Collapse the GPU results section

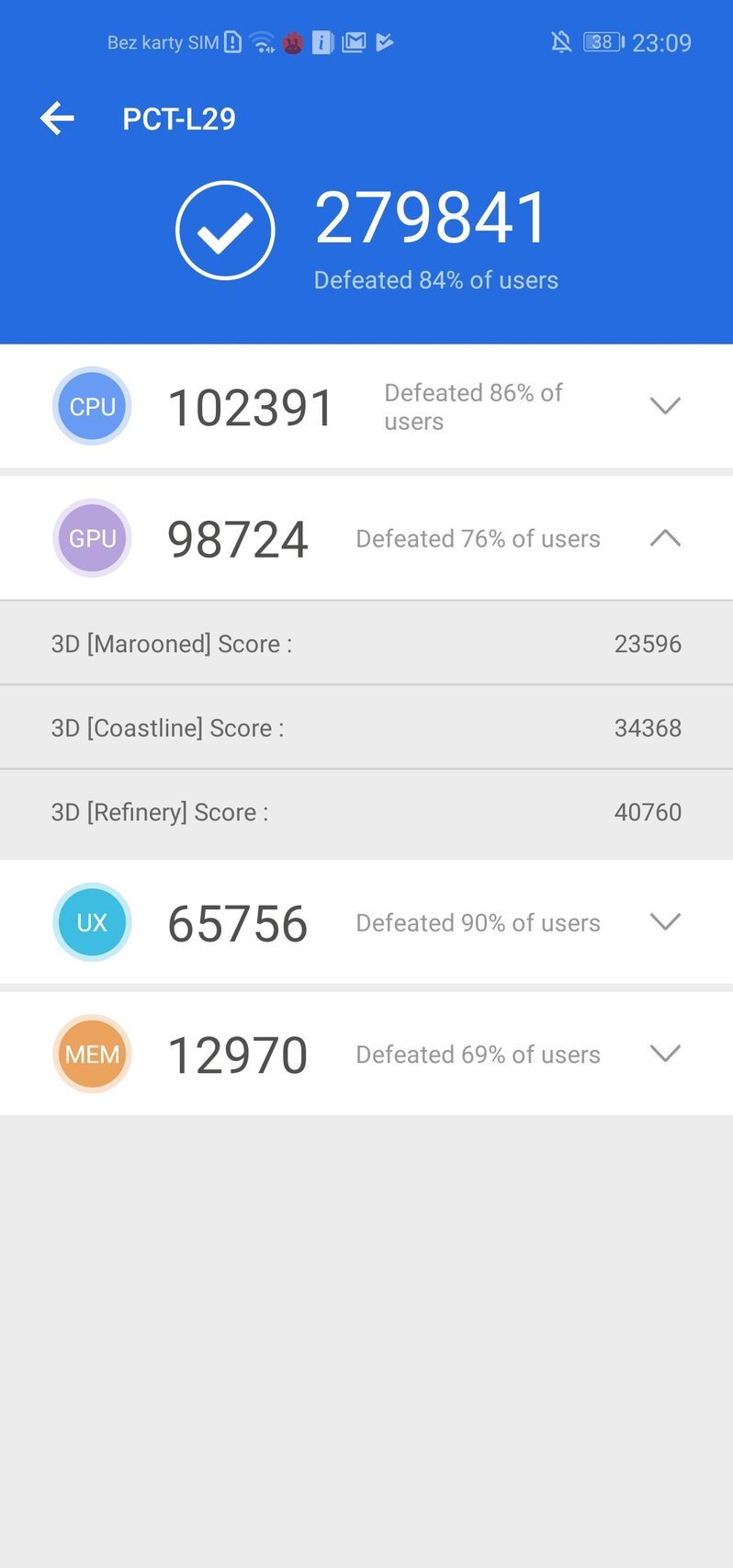tap(665, 538)
